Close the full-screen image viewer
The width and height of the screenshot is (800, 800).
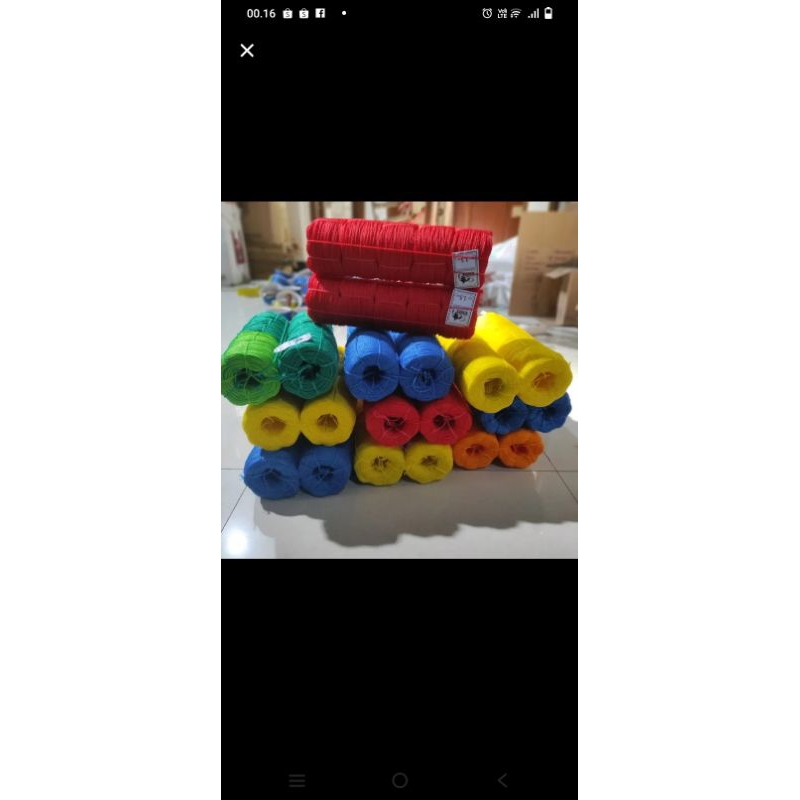(x=247, y=50)
